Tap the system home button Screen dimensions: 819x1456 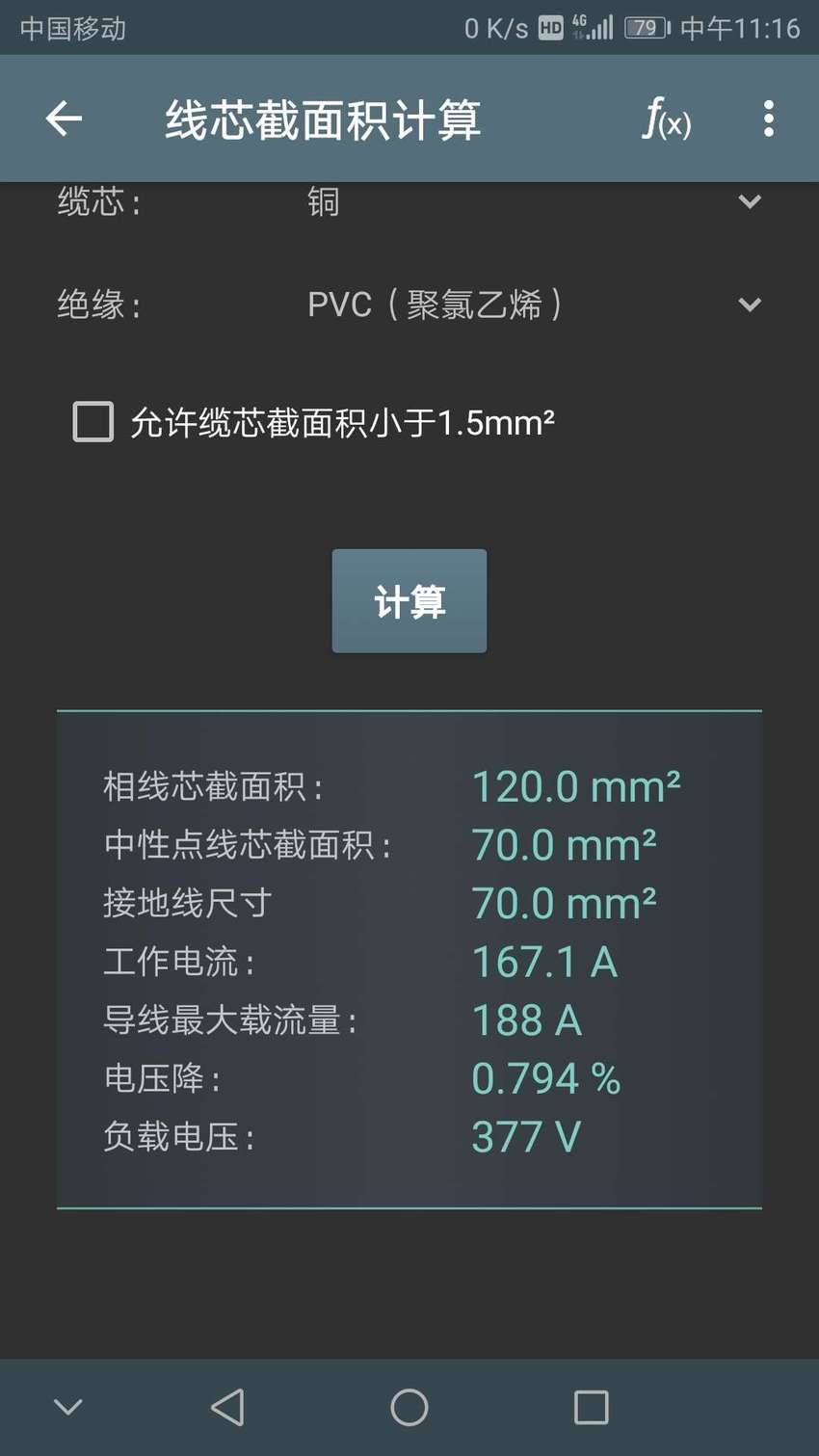[409, 1408]
